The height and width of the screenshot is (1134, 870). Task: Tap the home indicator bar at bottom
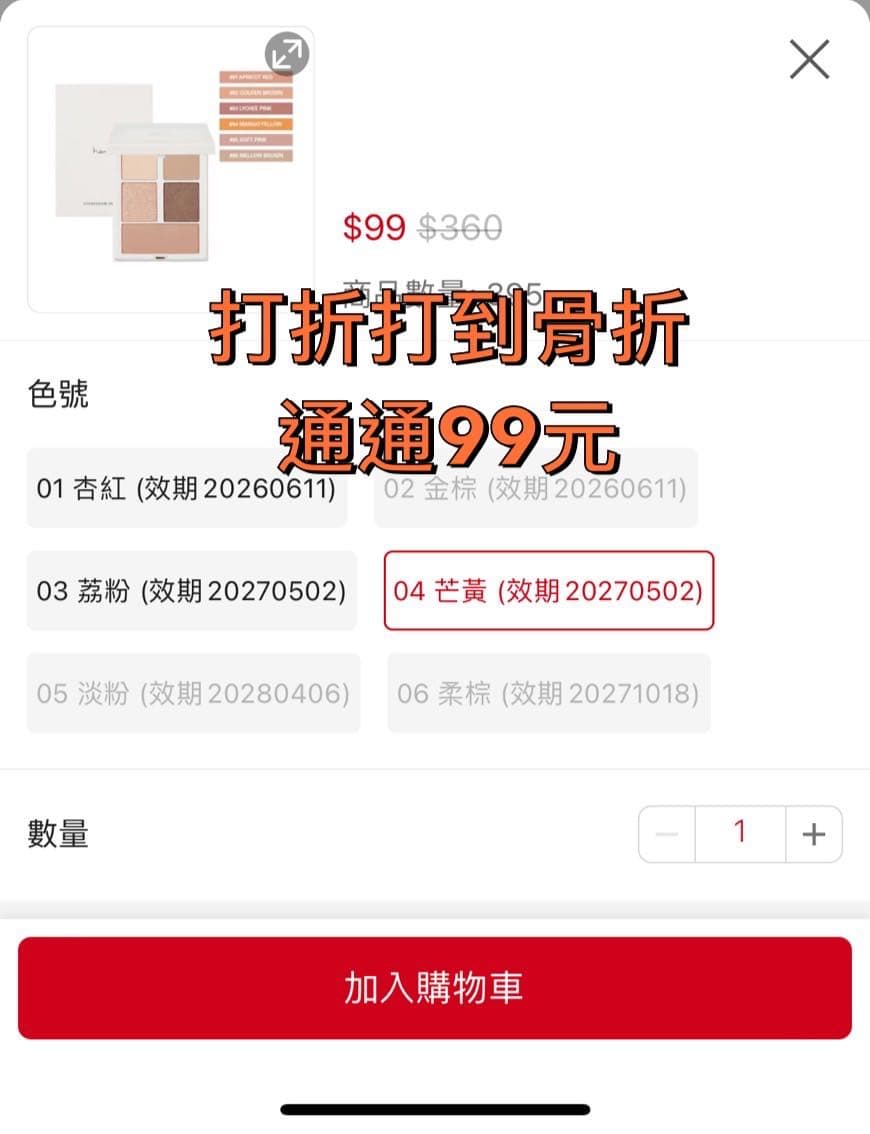point(435,1108)
